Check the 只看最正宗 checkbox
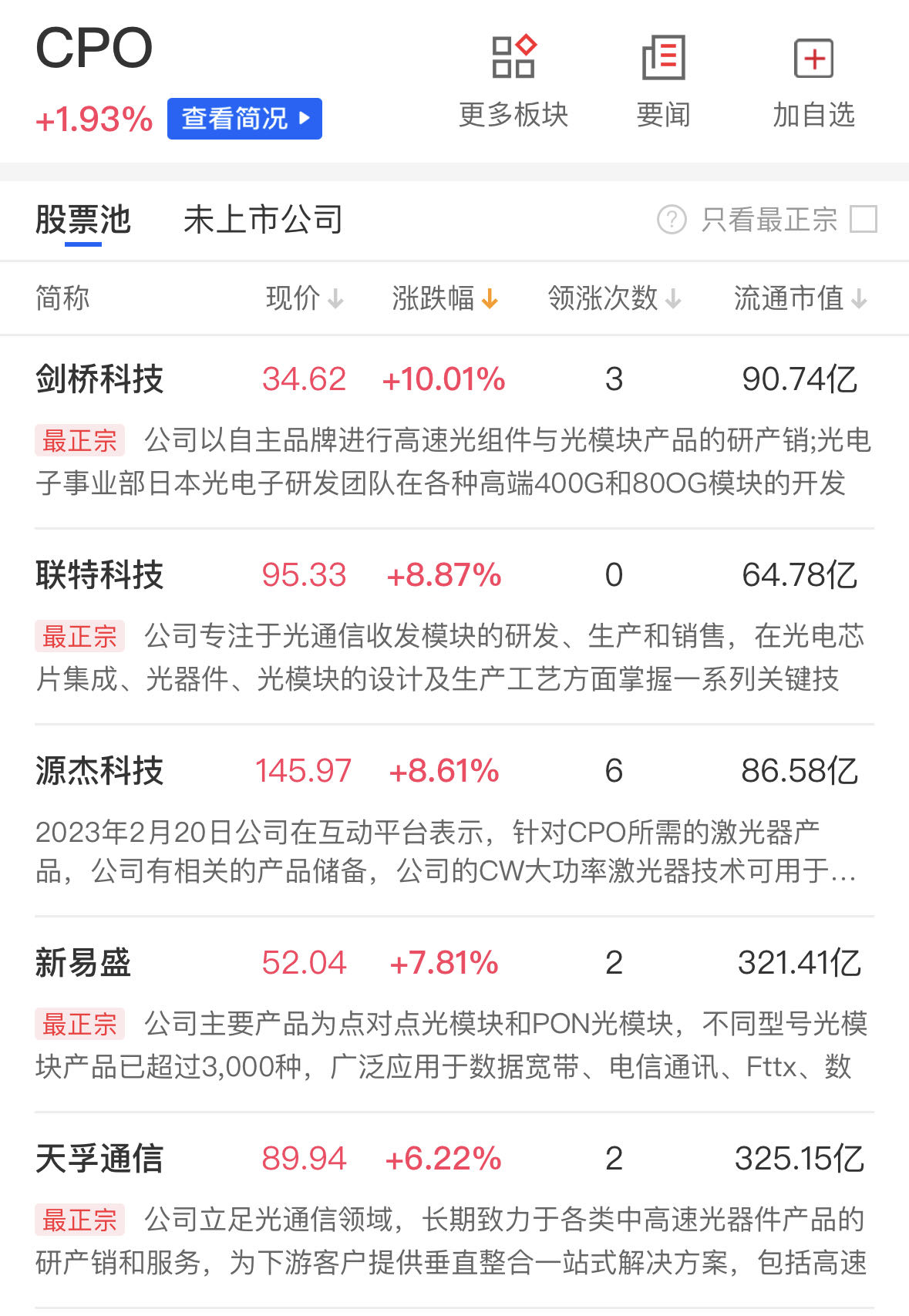This screenshot has height=1316, width=909. point(863,220)
